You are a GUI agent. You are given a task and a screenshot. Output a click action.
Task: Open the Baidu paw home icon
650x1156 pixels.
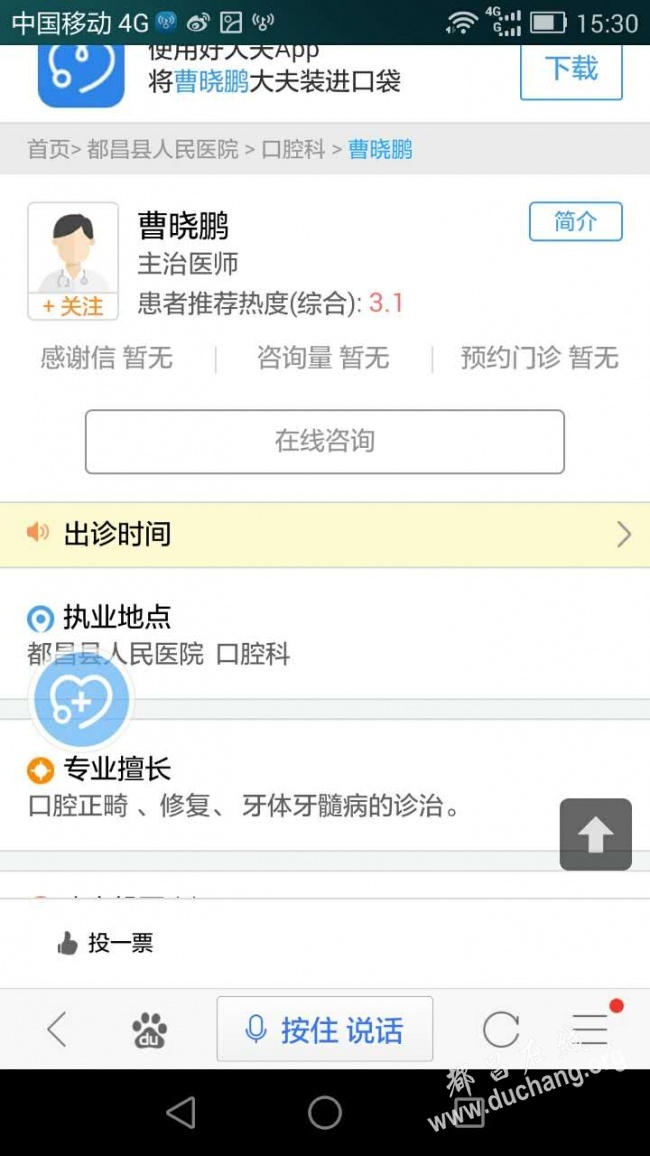(x=150, y=1030)
